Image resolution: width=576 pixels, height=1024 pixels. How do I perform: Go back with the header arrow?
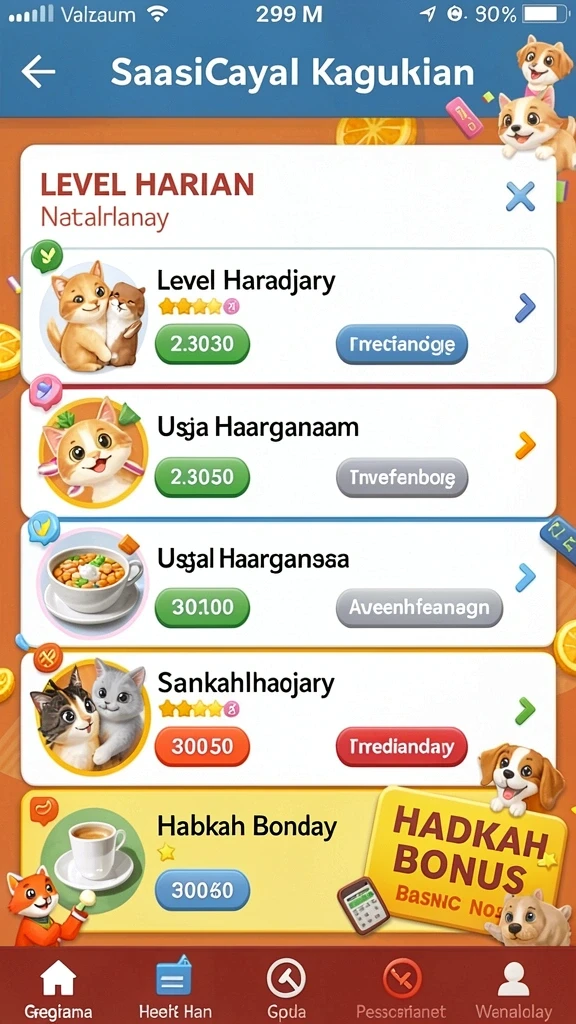point(39,71)
